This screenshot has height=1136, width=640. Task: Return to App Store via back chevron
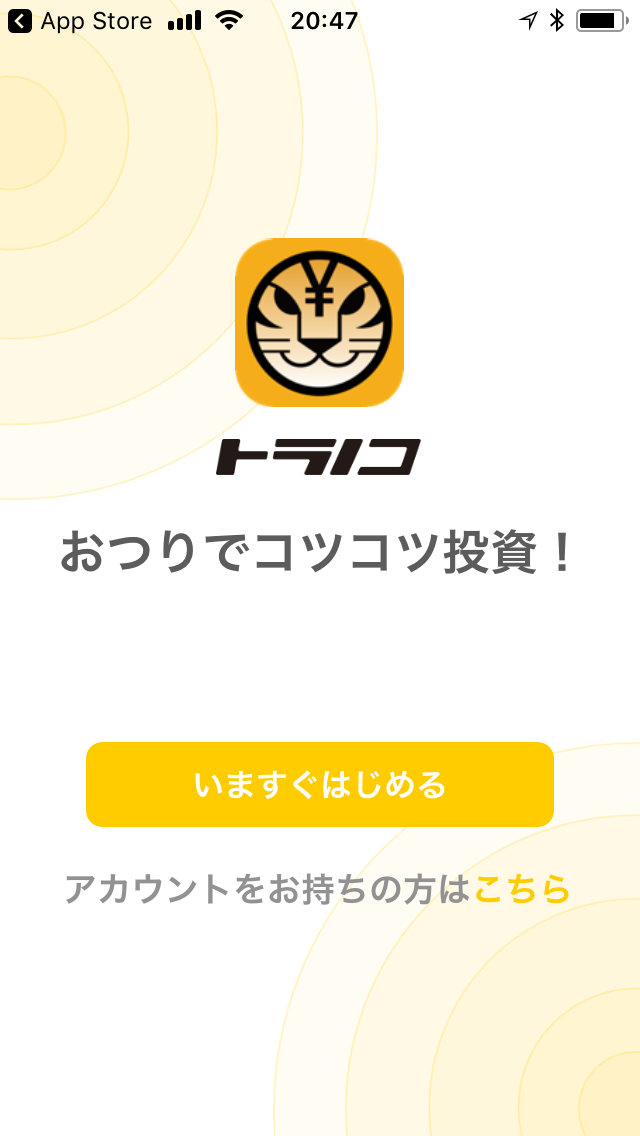(20, 21)
